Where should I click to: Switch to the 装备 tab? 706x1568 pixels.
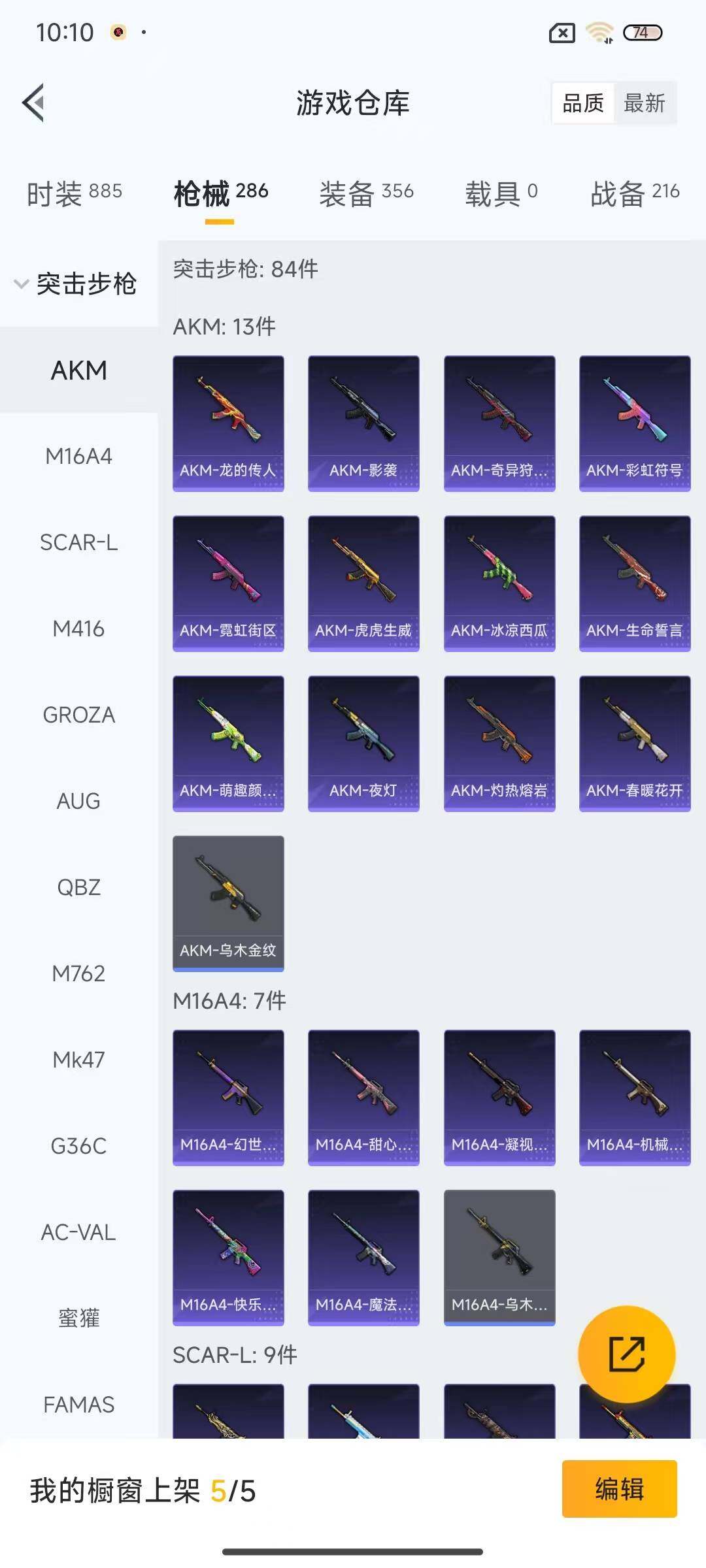point(366,193)
